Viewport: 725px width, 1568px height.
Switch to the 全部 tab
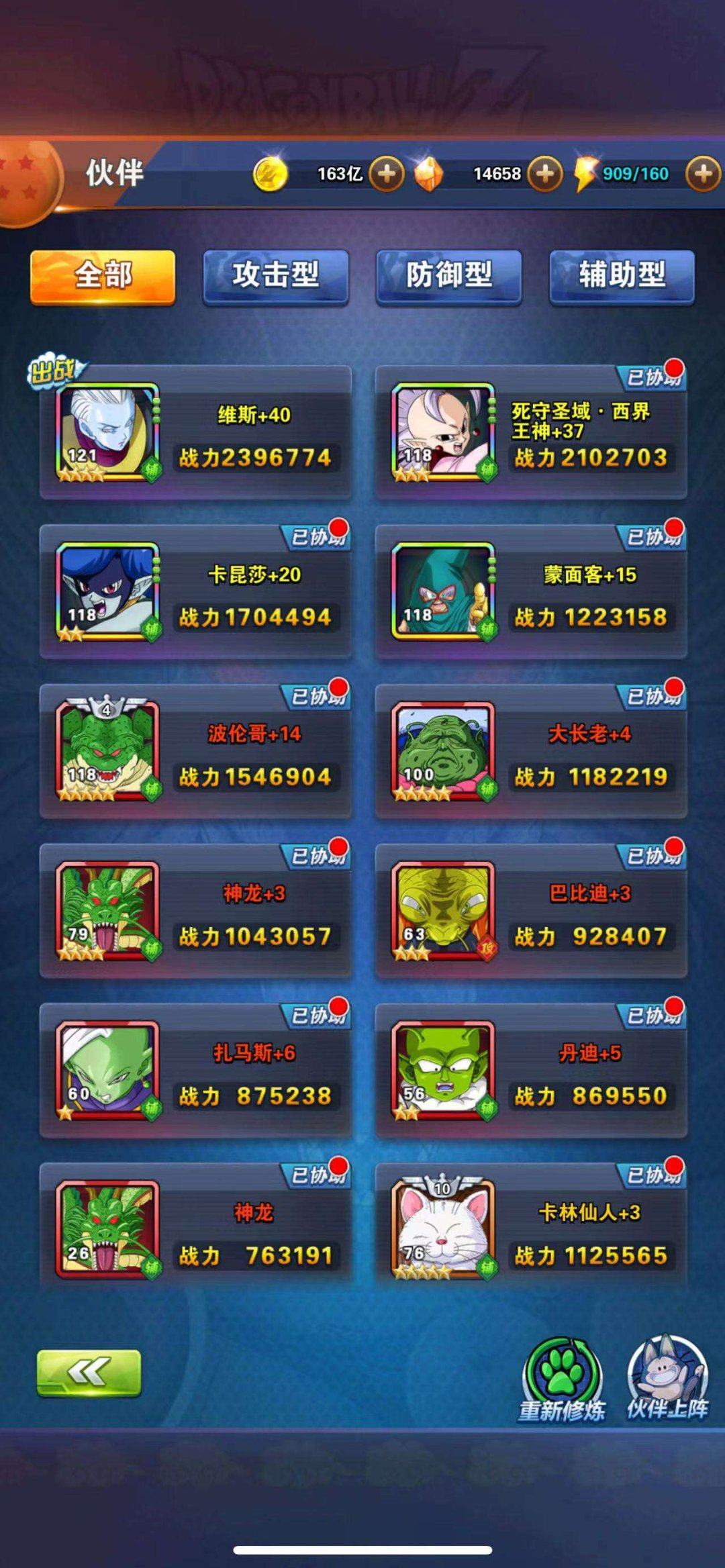click(103, 277)
